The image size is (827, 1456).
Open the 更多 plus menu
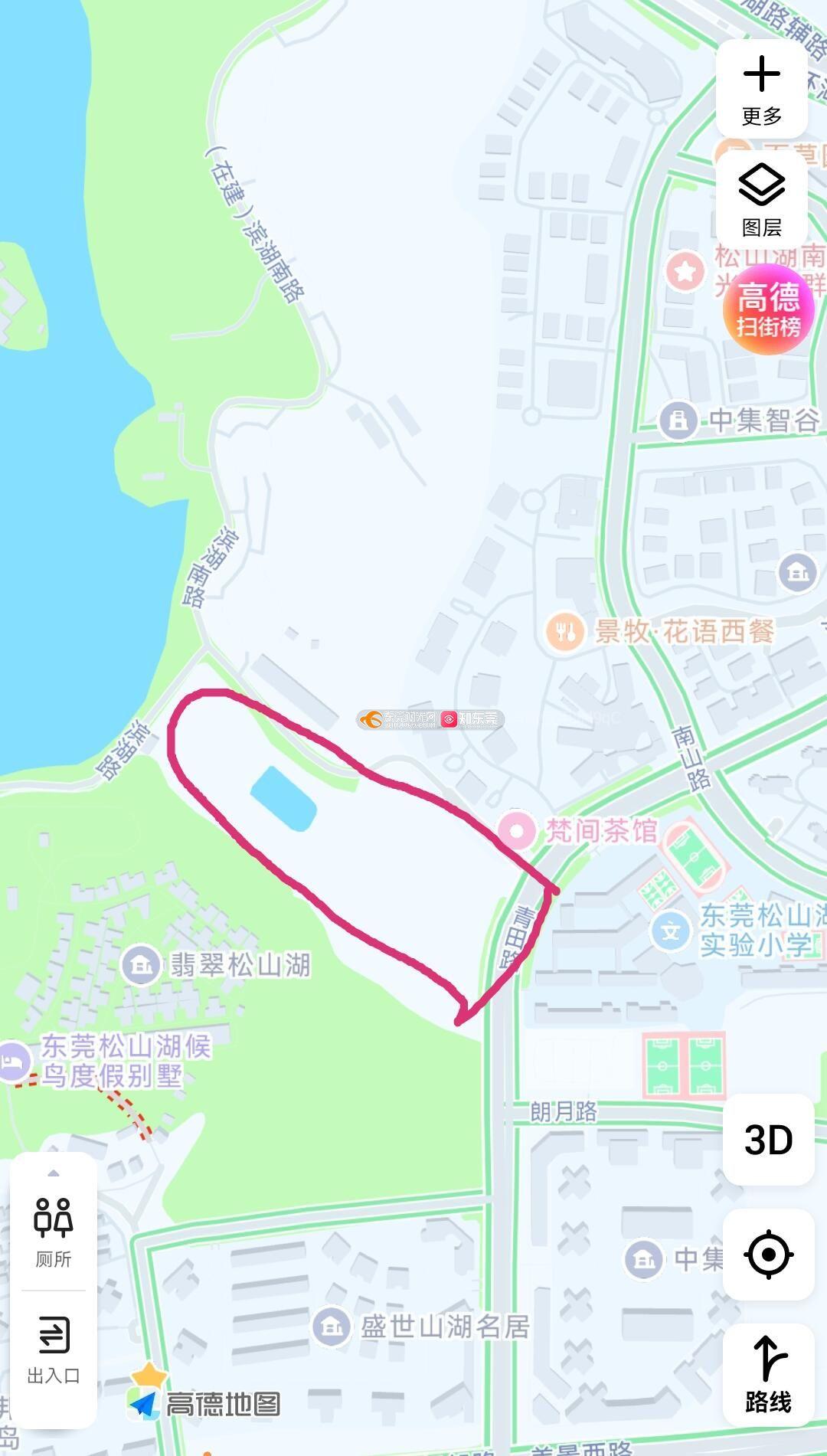click(761, 89)
